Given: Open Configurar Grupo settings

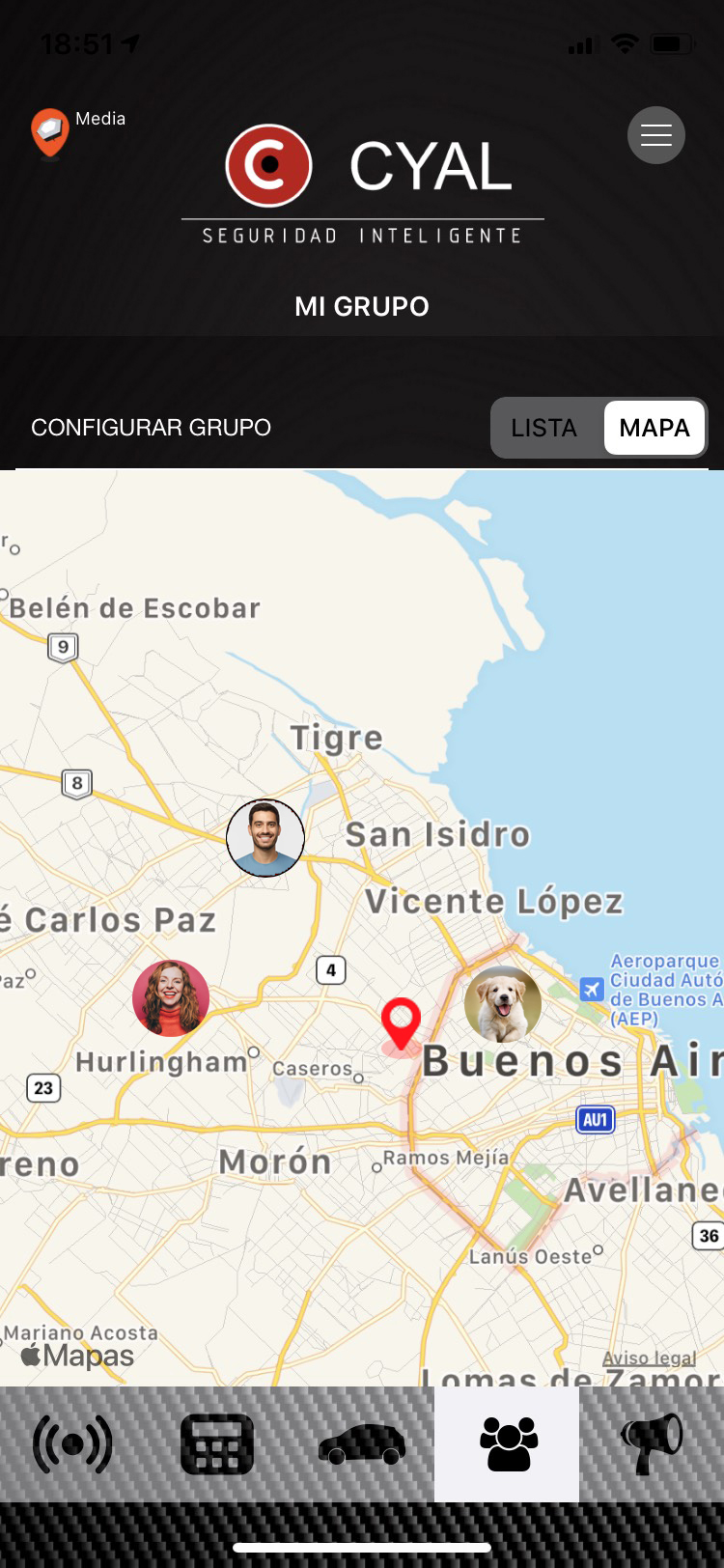Looking at the screenshot, I should (151, 428).
